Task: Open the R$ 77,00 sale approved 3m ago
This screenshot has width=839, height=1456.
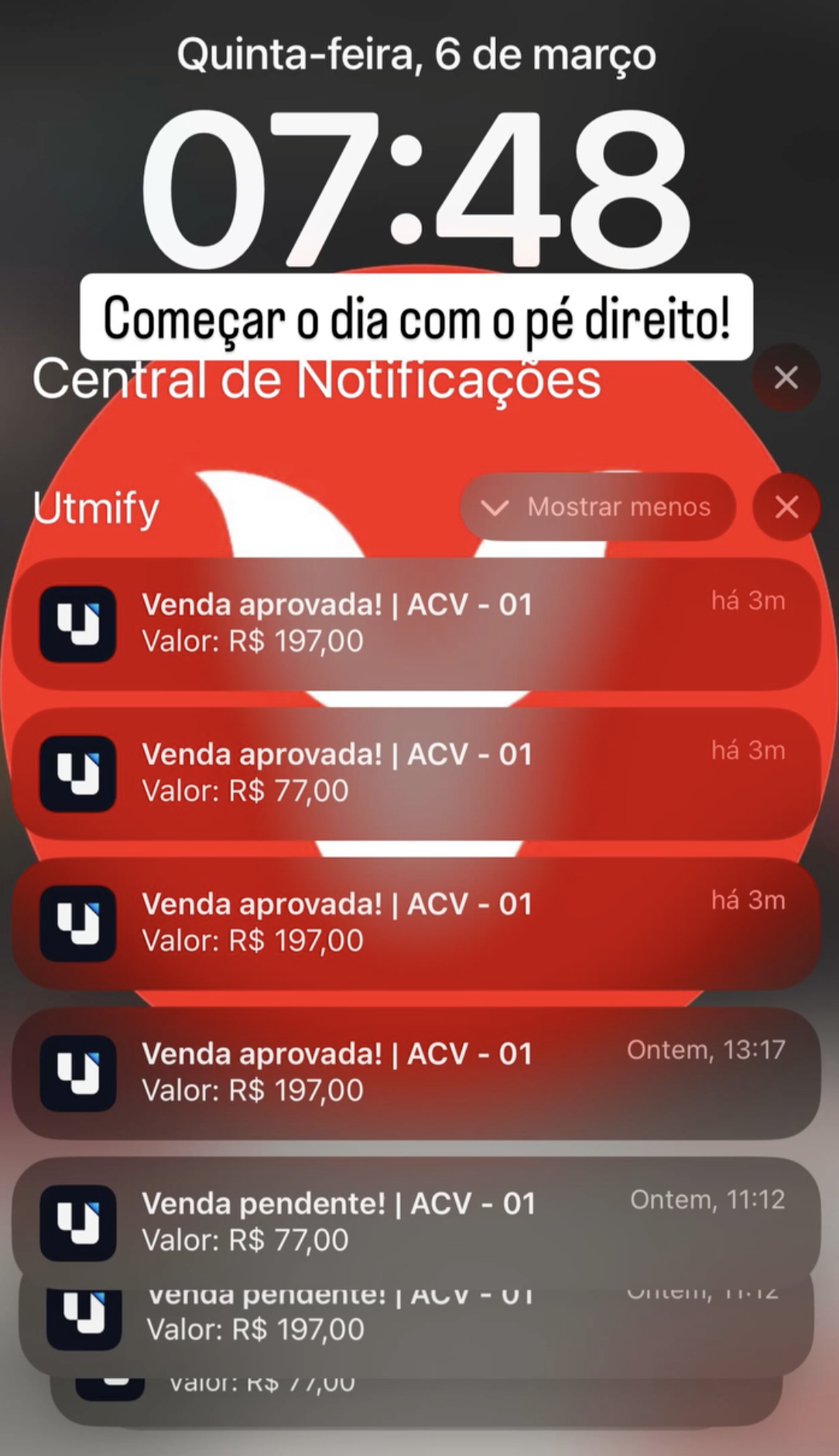Action: (x=416, y=773)
